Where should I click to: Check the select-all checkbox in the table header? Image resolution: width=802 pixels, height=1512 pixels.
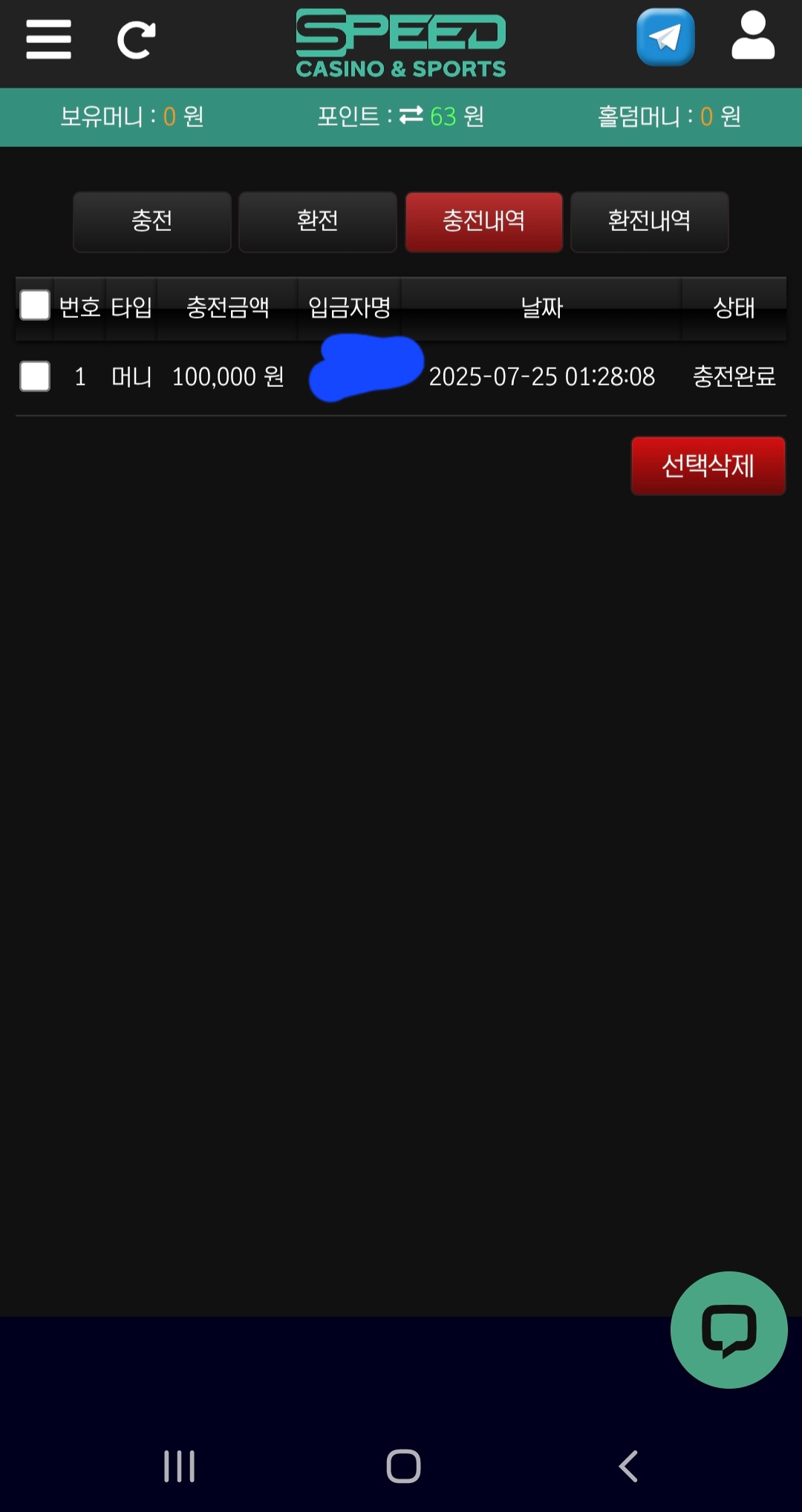pos(35,305)
